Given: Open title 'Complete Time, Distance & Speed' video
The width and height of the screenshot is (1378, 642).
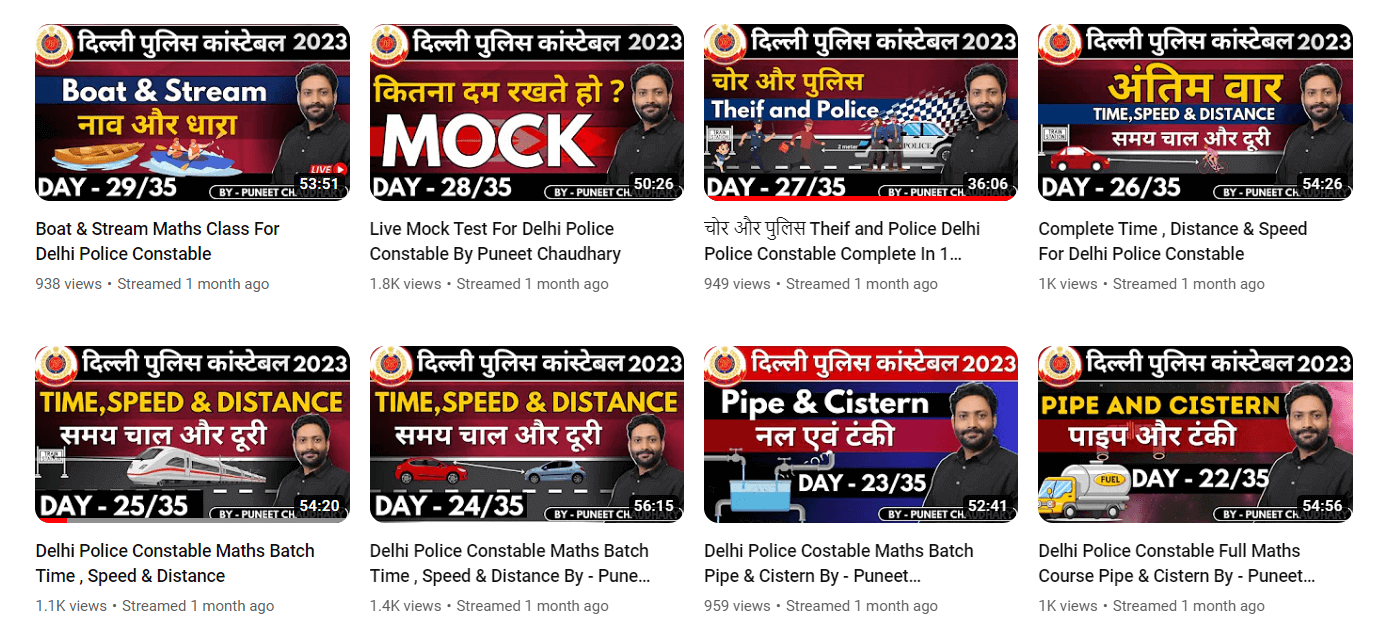Looking at the screenshot, I should (x=1172, y=241).
